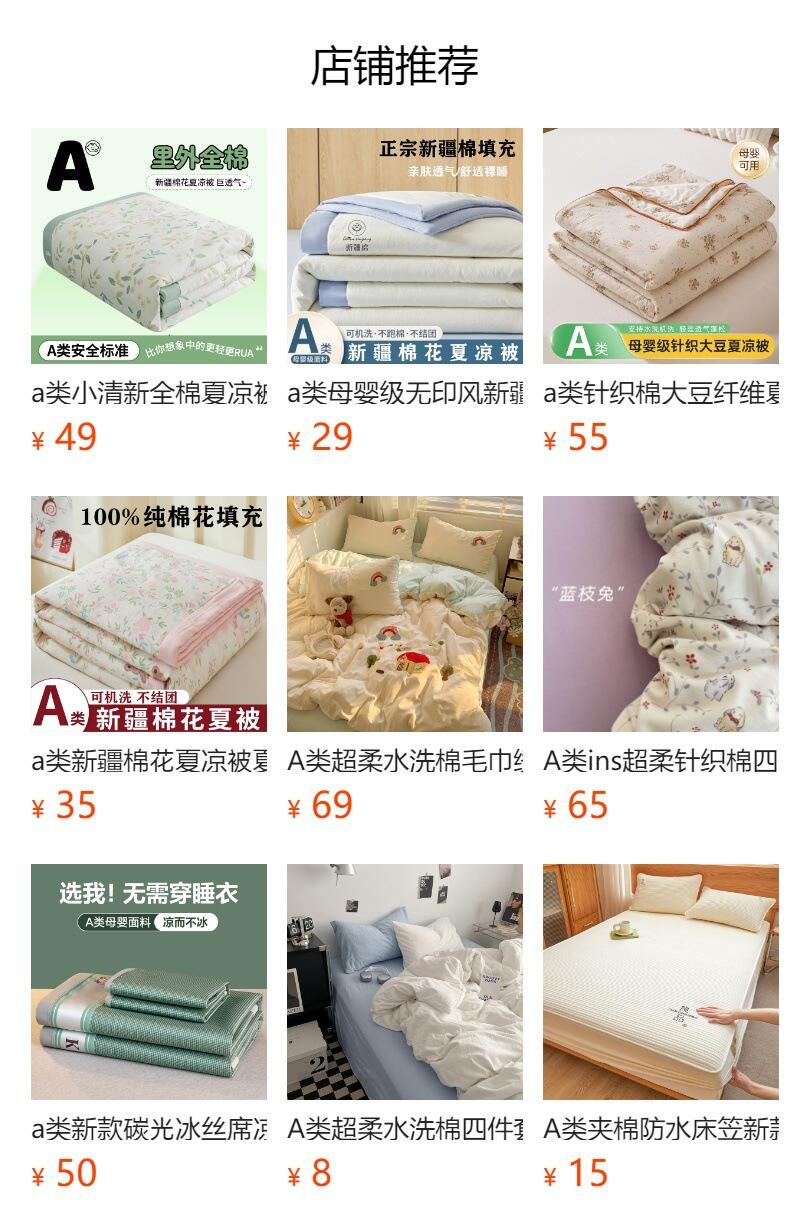Viewport: 790px width, 1232px height.
Task: View the a类母婴级无印风新疆 quilt priced ¥29
Action: (x=405, y=246)
